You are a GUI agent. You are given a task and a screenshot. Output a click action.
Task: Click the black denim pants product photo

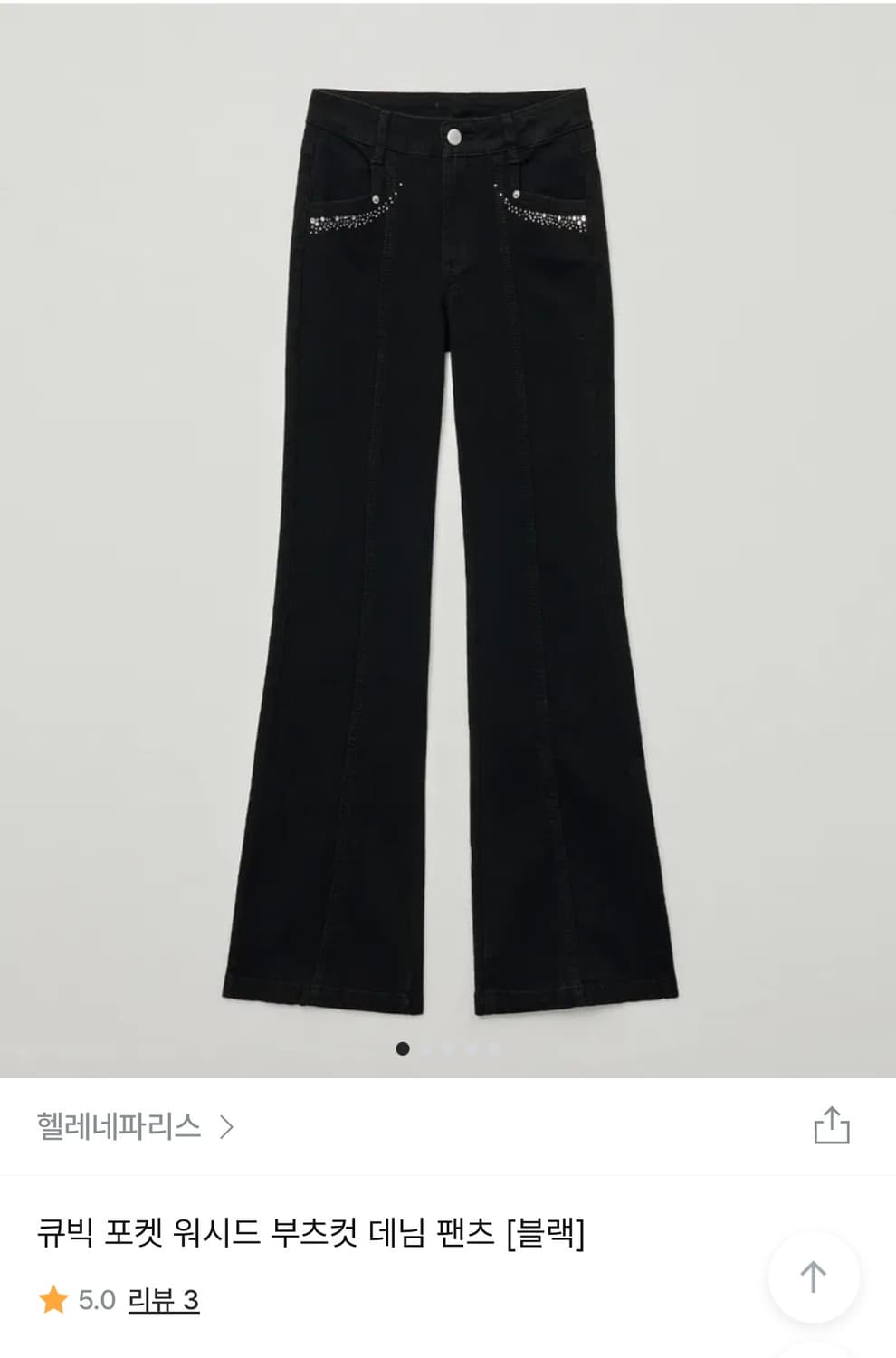coord(448,543)
